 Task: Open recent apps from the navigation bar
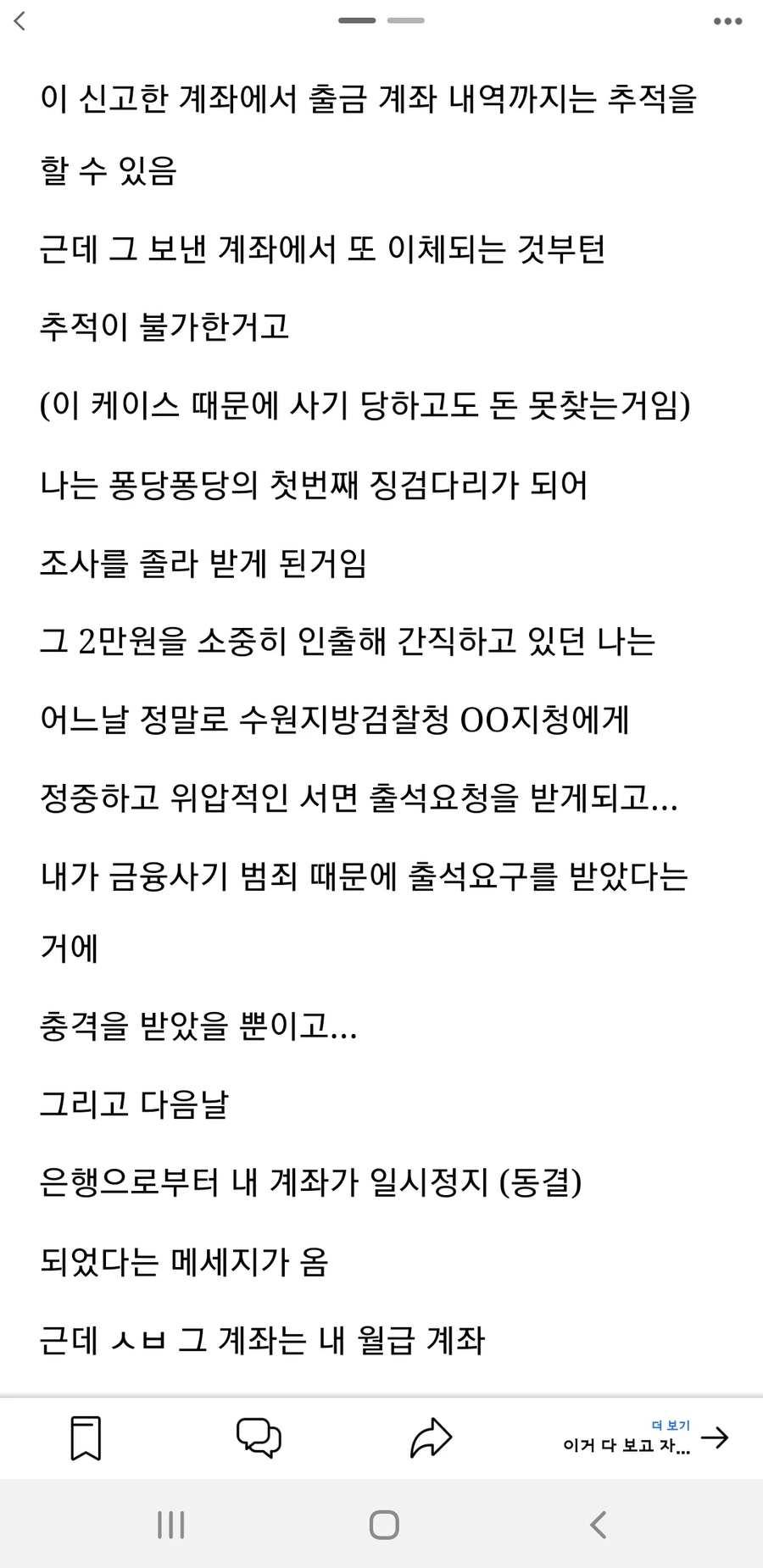coord(171,1525)
